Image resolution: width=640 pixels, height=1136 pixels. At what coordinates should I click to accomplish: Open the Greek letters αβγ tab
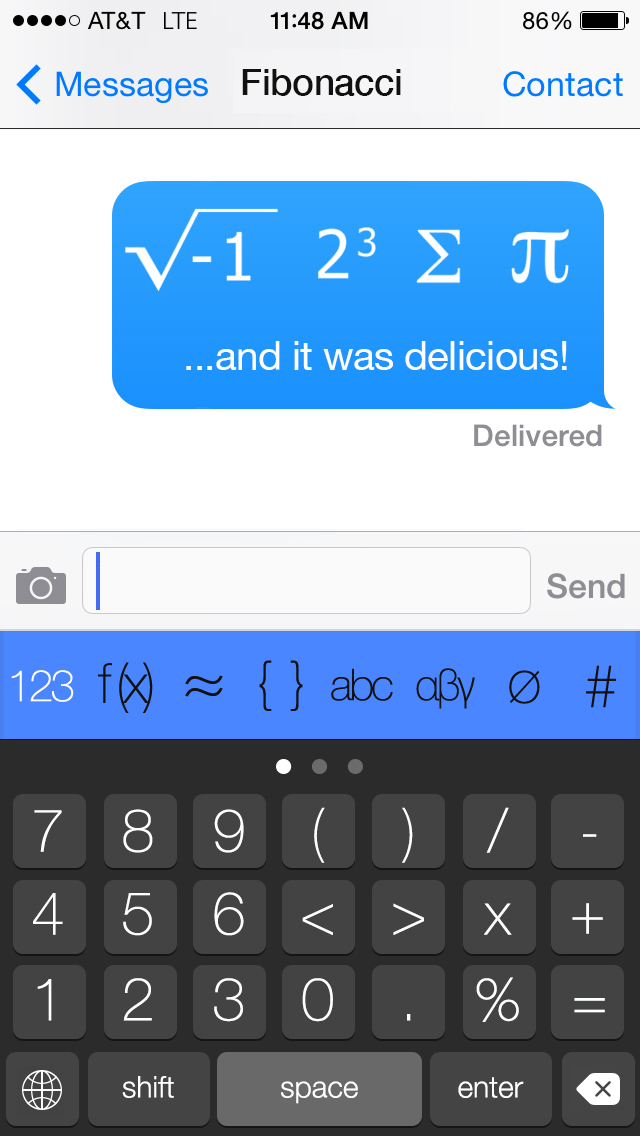click(x=445, y=687)
